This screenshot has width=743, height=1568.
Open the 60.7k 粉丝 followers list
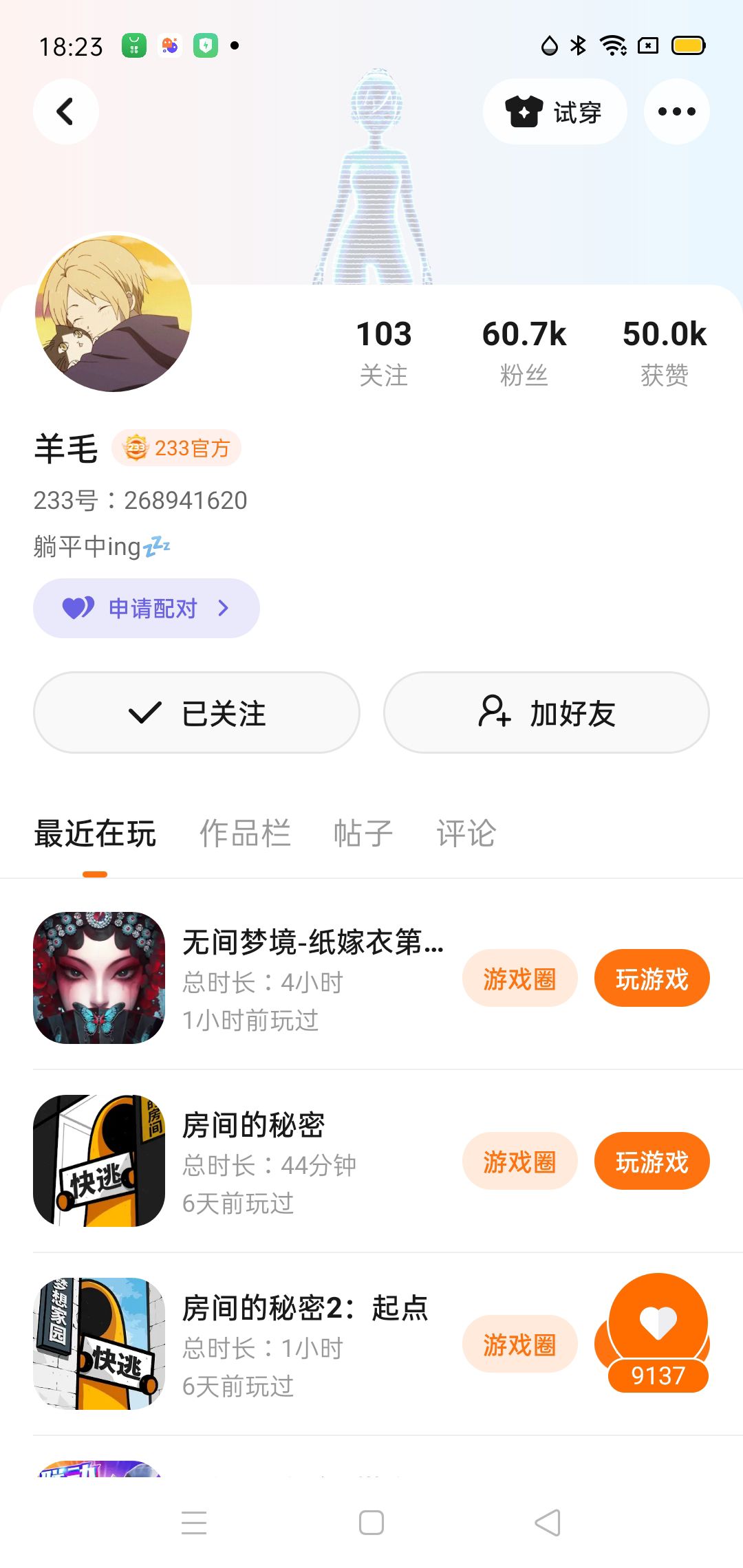pyautogui.click(x=524, y=352)
